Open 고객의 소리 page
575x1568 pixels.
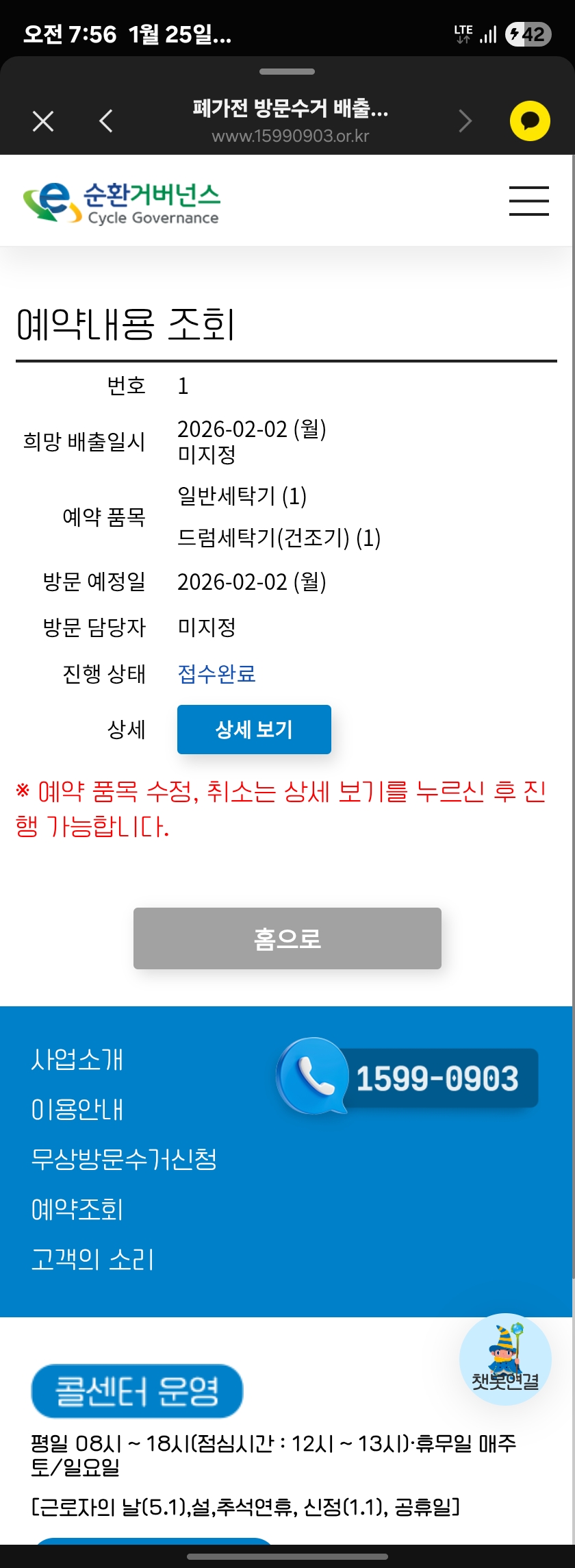coord(93,1260)
